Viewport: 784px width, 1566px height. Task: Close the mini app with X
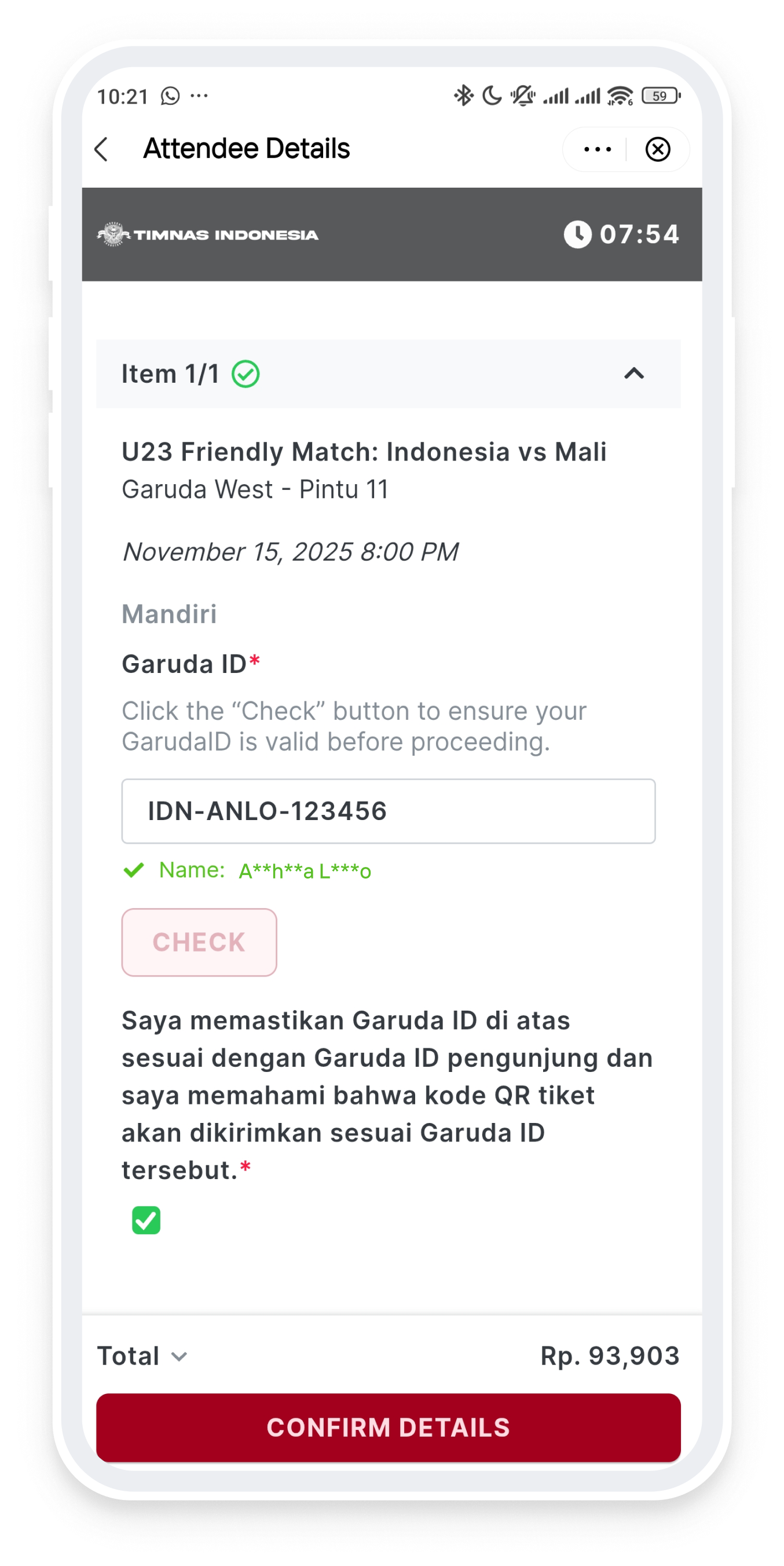(657, 149)
